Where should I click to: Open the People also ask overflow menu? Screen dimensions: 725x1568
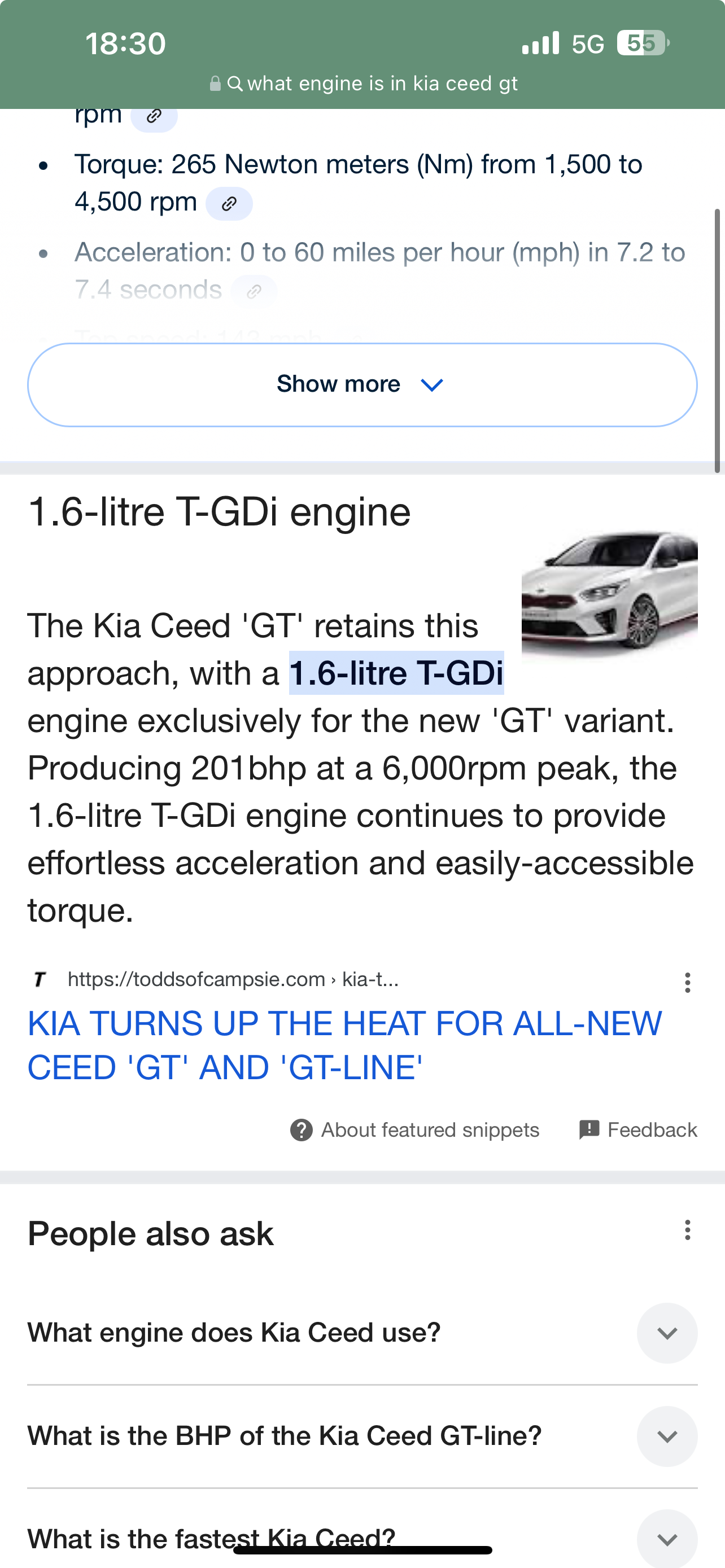687,1230
